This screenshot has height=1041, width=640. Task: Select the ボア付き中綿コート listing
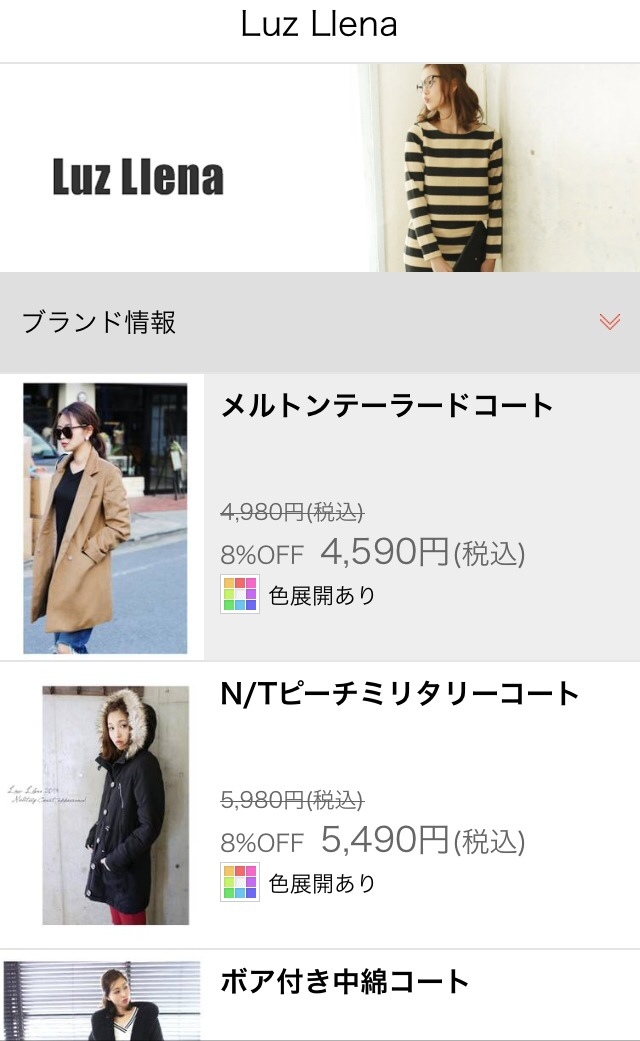click(345, 982)
